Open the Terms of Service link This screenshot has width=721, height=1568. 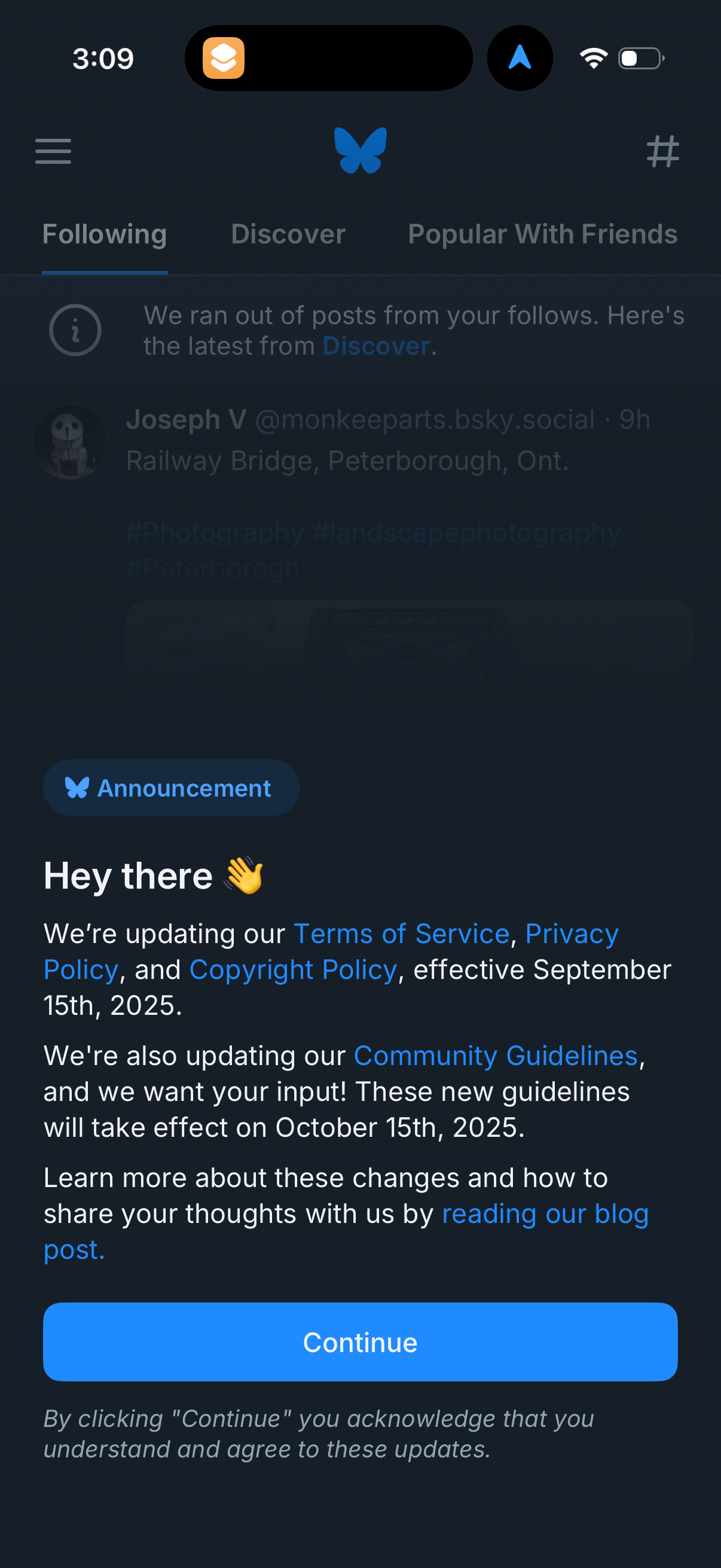coord(402,933)
